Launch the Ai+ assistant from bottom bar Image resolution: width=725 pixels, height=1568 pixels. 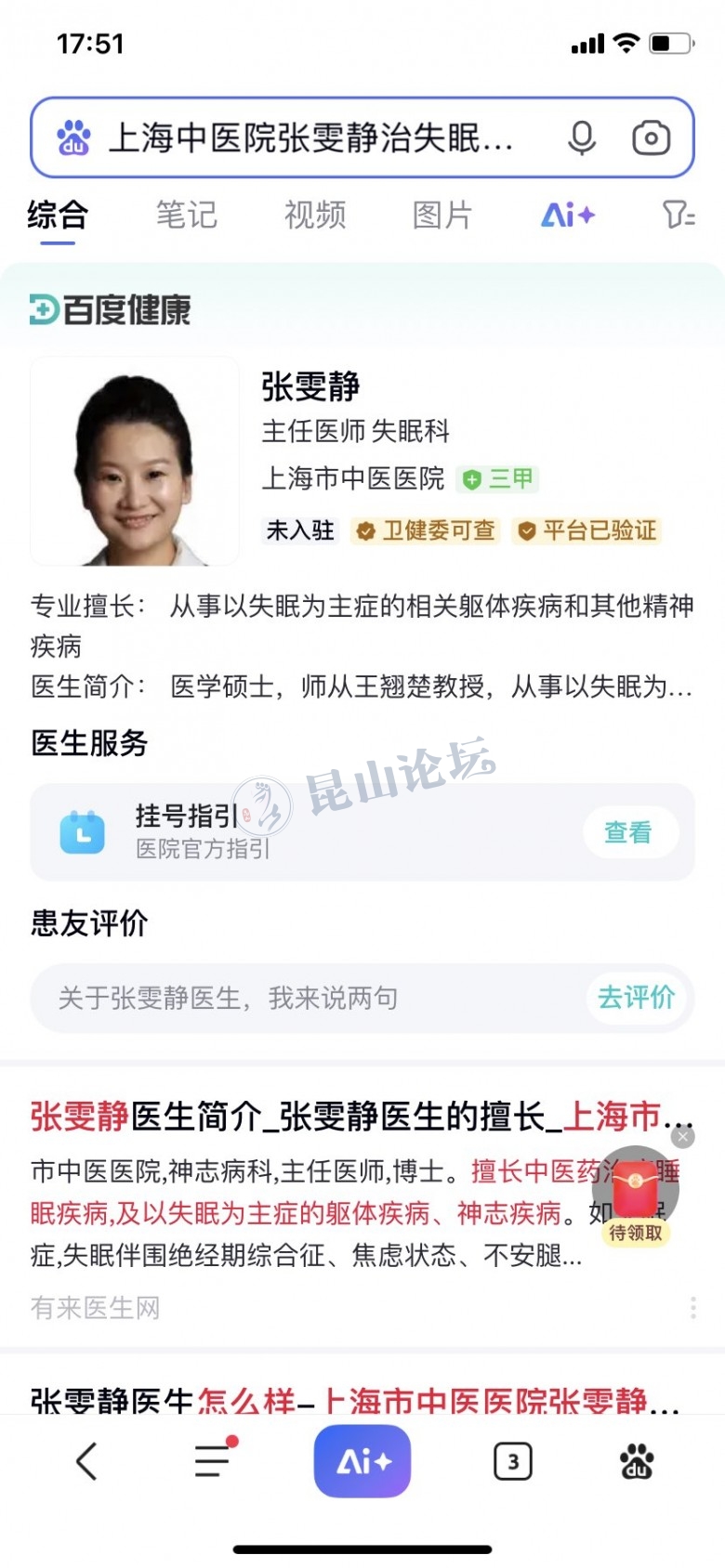pos(362,1462)
